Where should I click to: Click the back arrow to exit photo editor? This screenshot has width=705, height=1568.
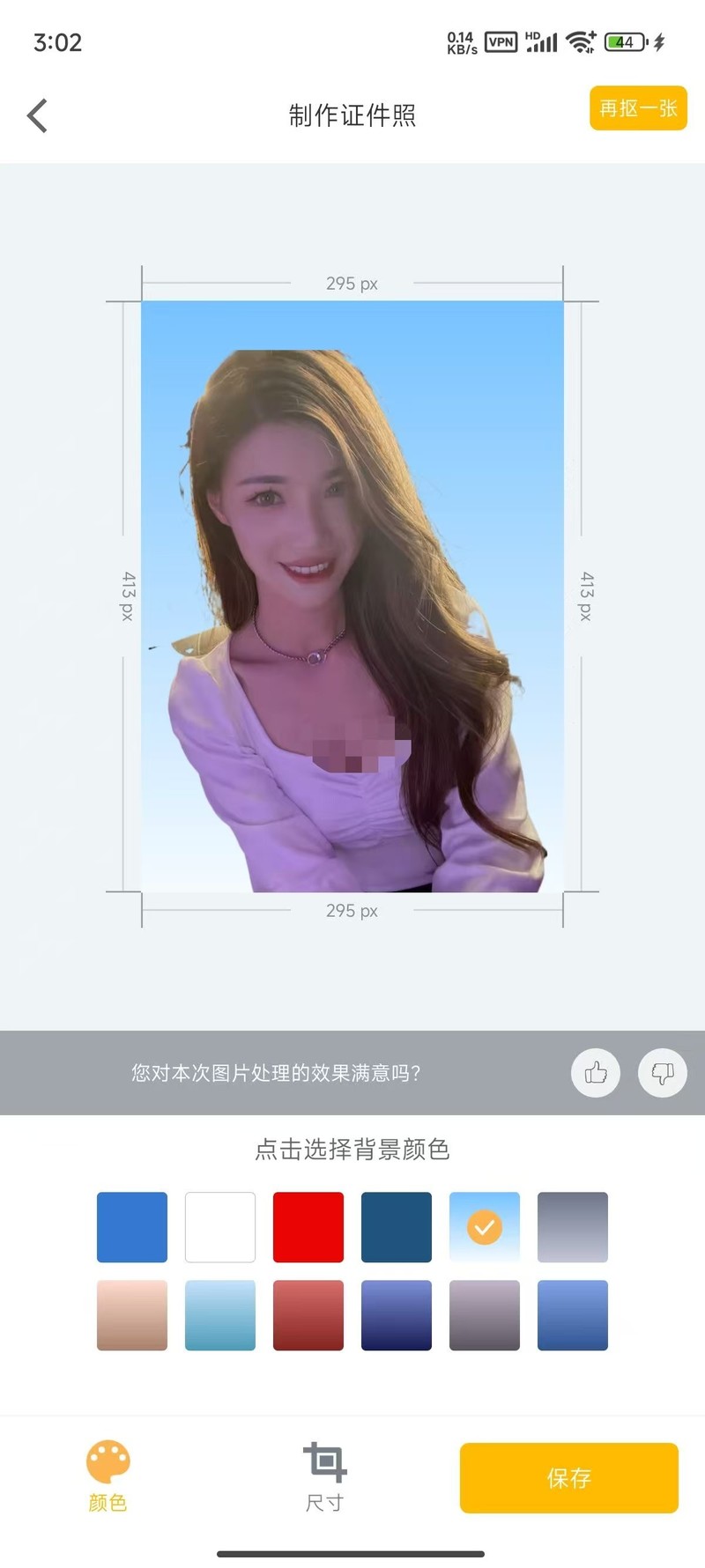(37, 115)
